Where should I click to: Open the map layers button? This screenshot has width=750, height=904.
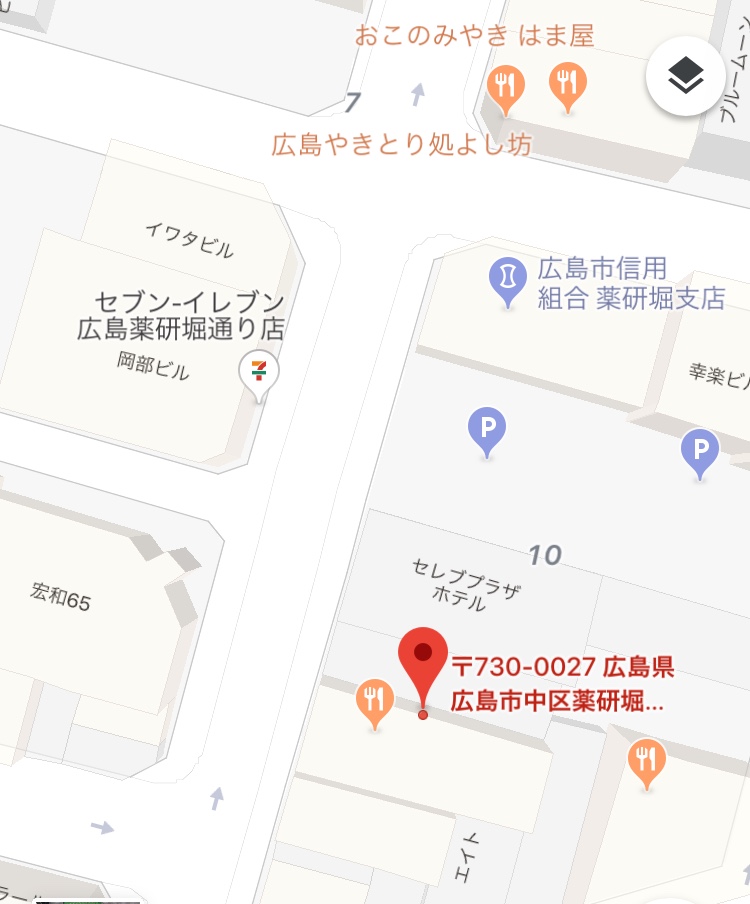point(685,76)
